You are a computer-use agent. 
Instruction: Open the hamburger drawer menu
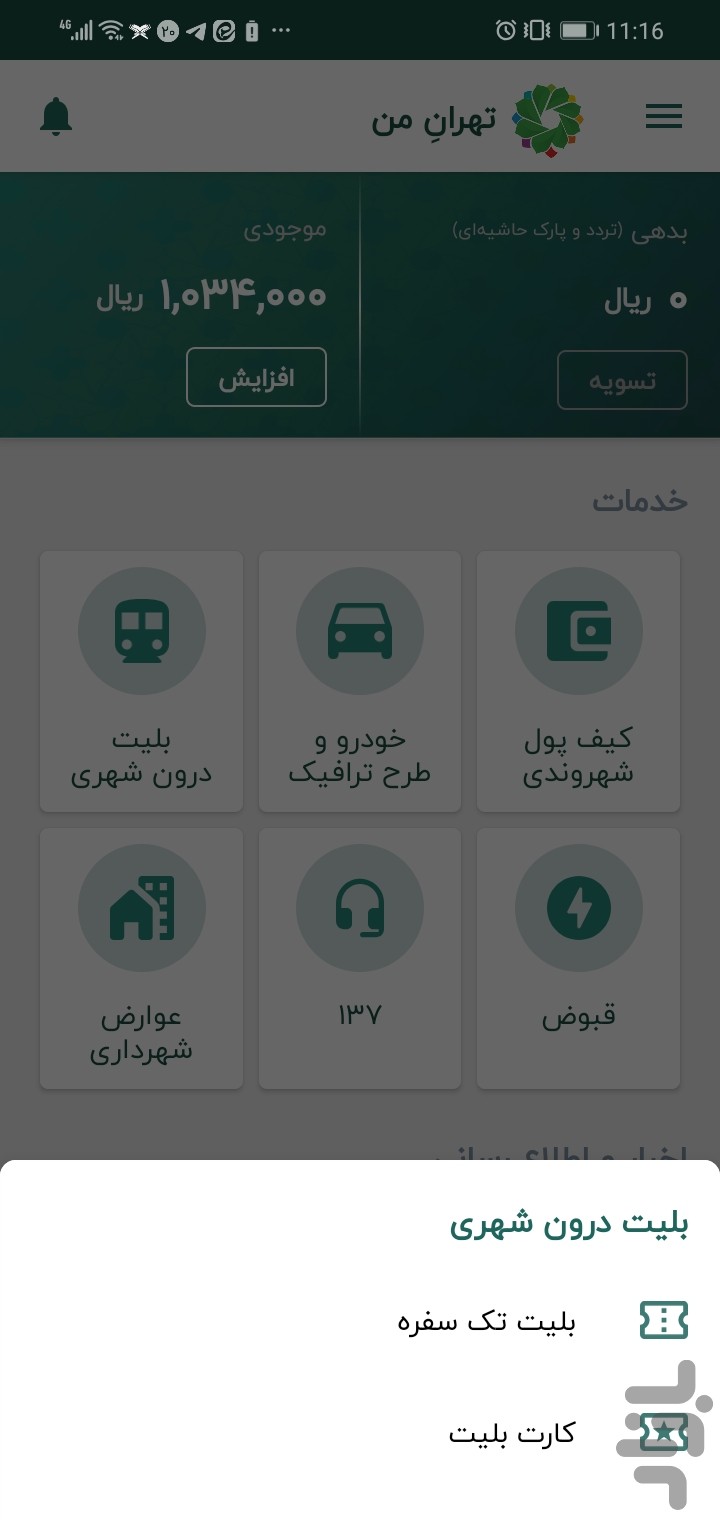click(x=663, y=117)
